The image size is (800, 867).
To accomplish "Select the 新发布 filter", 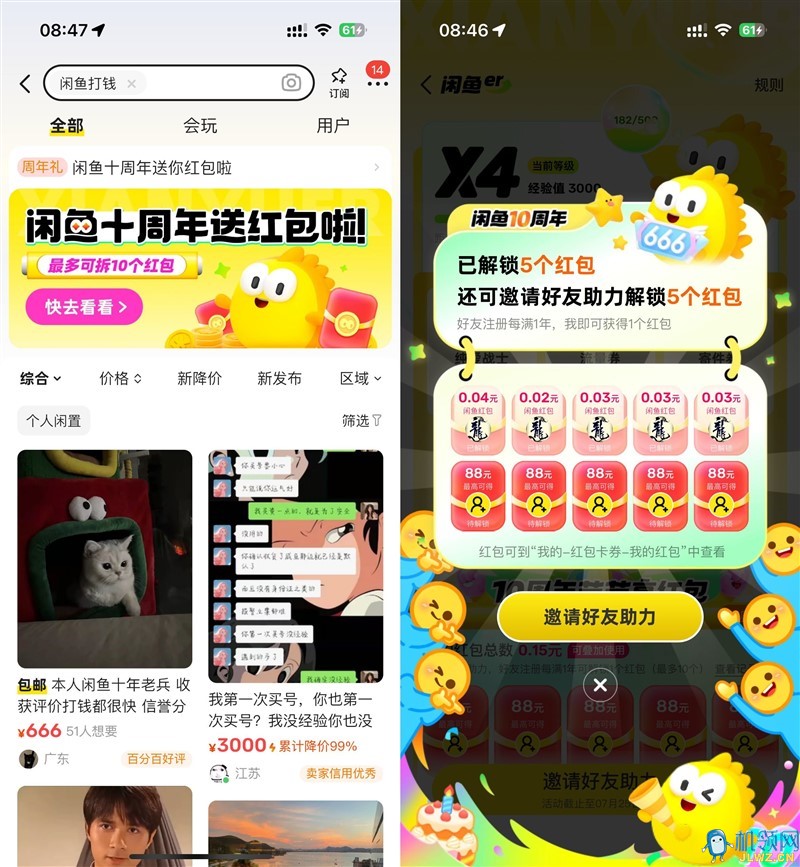I will (x=279, y=378).
